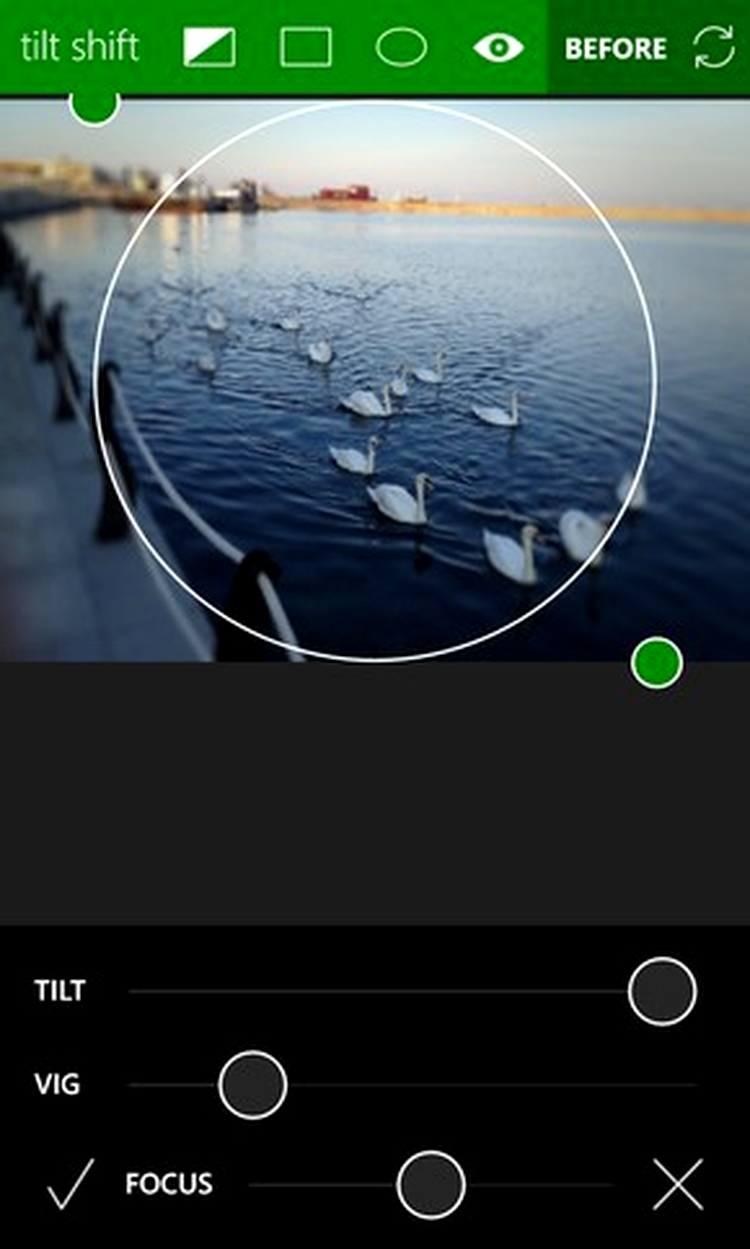The width and height of the screenshot is (750, 1249).
Task: Toggle the eye preview icon
Action: [498, 47]
